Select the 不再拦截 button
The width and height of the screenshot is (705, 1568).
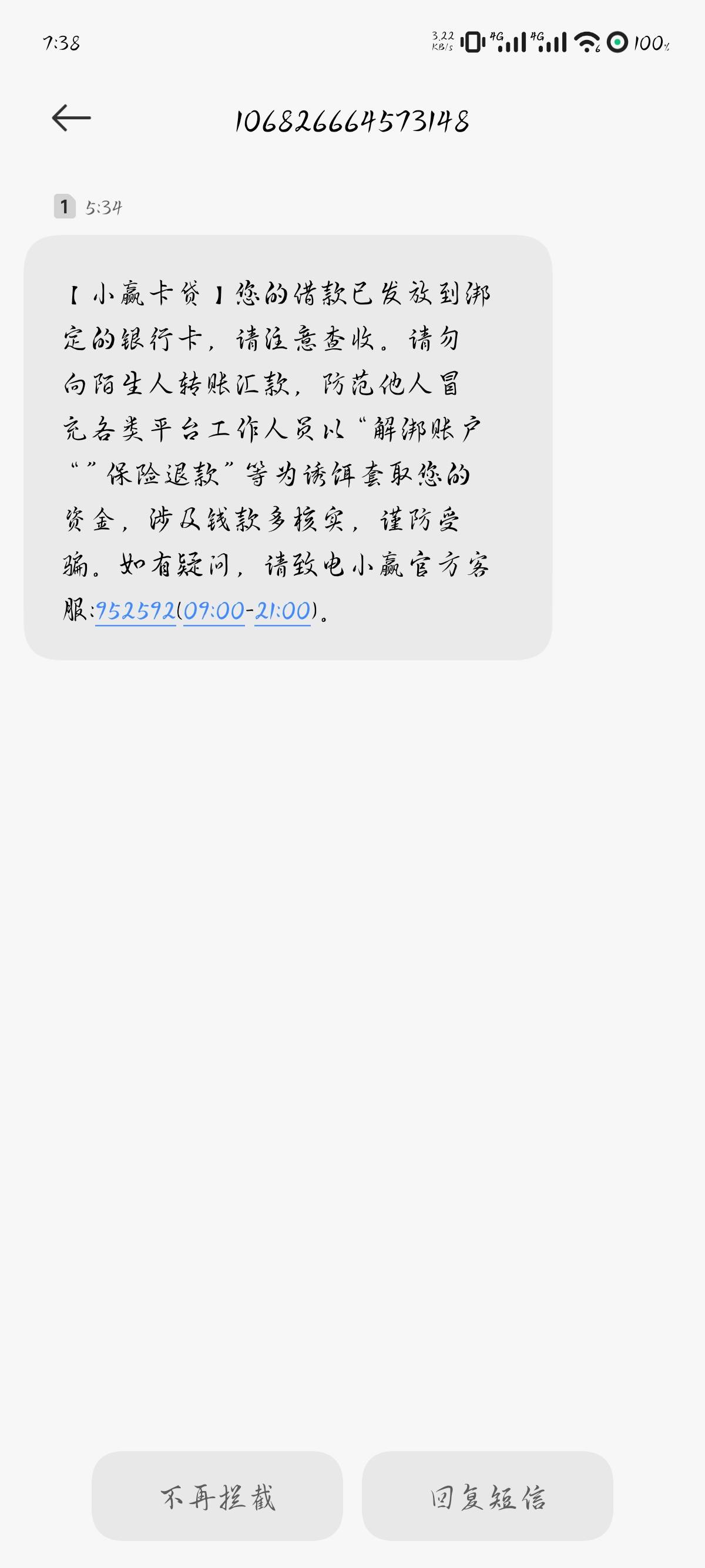[x=217, y=1497]
